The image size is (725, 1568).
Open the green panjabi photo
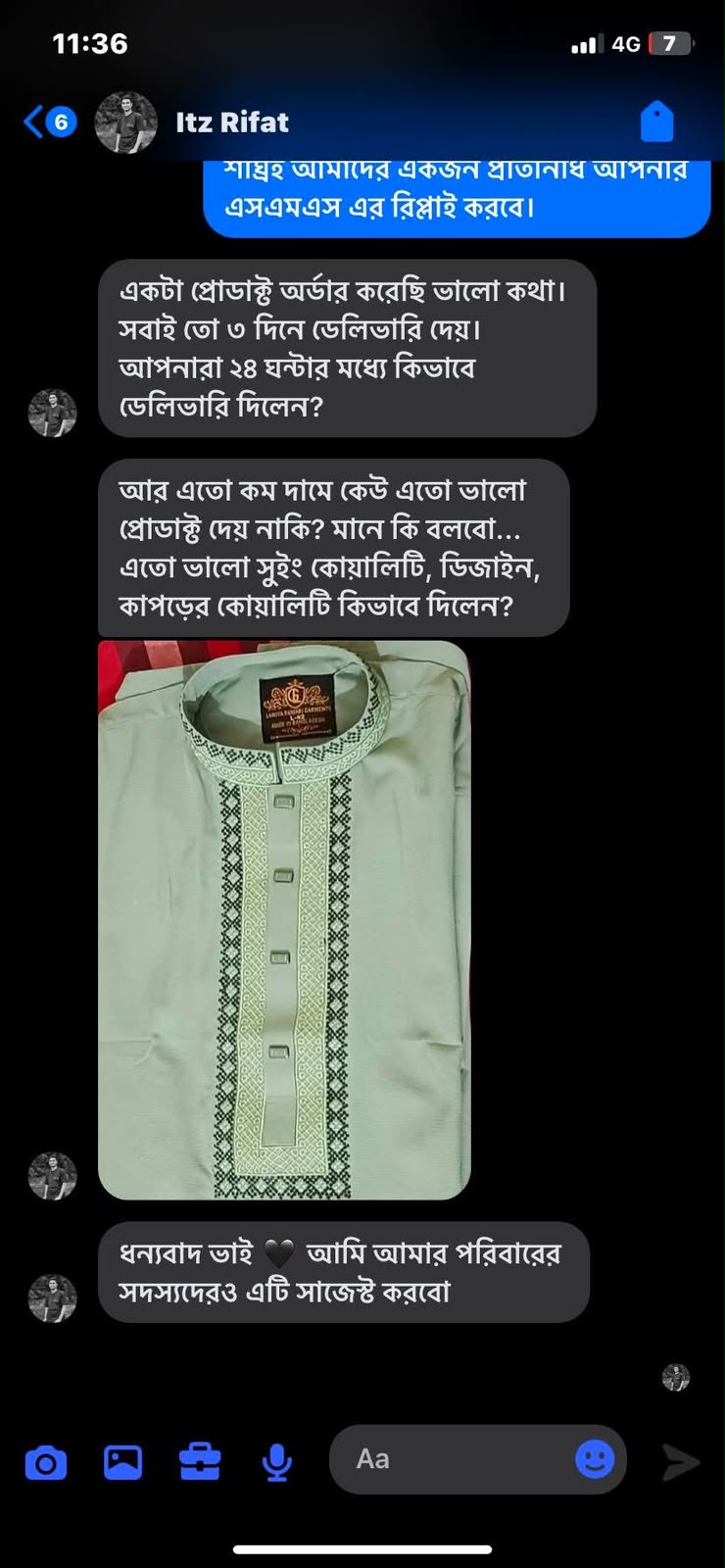[284, 920]
